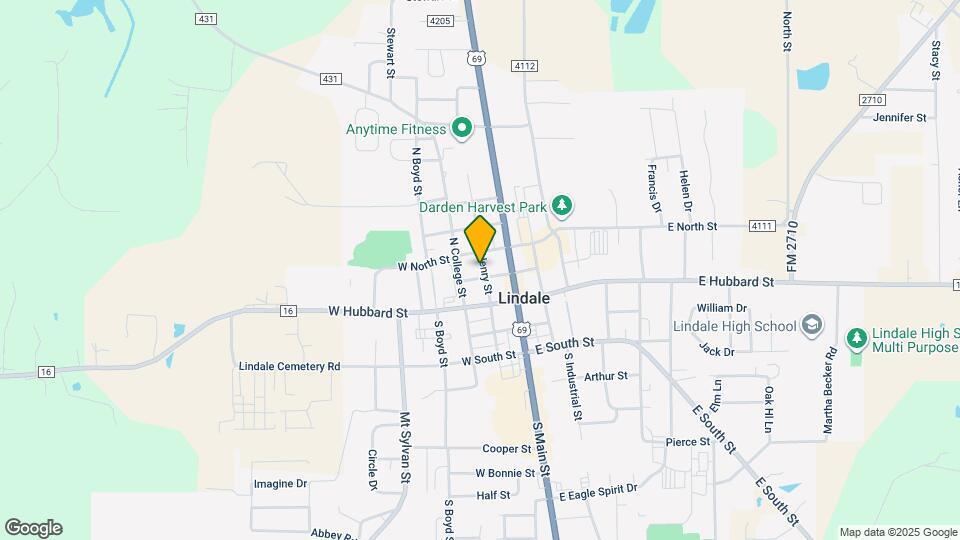
Task: Open the Lindale High School pin
Action: pos(812,326)
